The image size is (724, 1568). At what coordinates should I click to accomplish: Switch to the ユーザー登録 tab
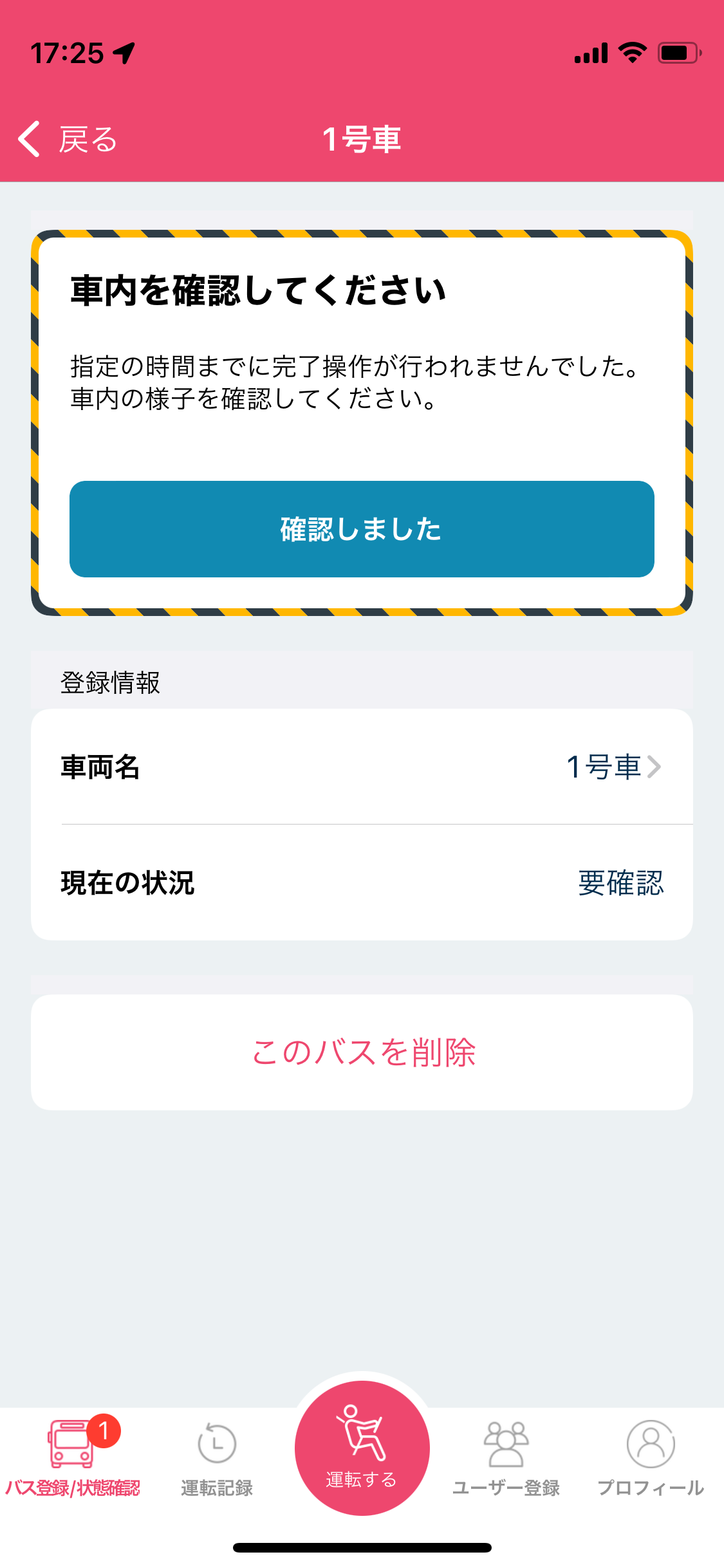(x=506, y=1459)
